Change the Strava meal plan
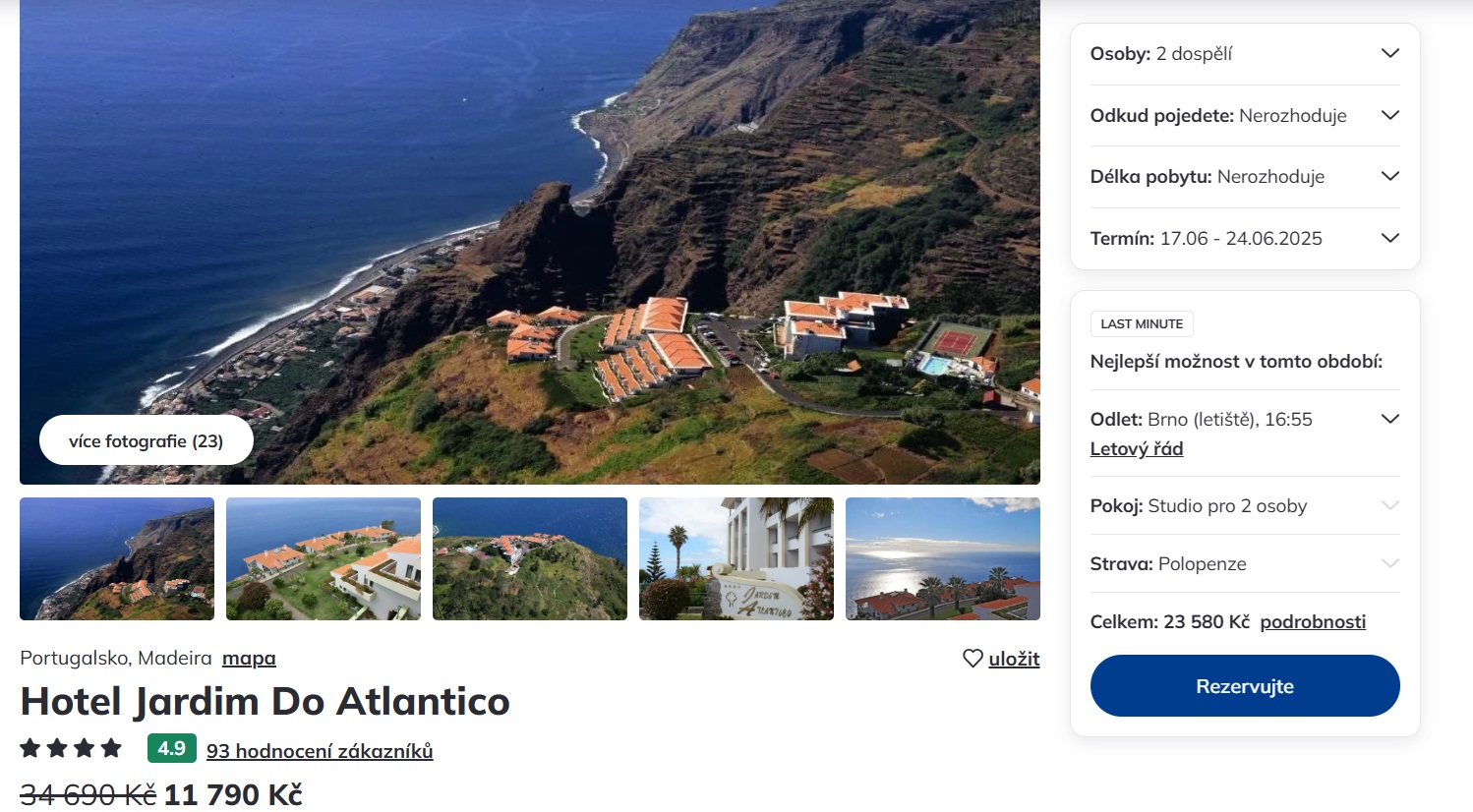The image size is (1473, 812). pos(1244,564)
